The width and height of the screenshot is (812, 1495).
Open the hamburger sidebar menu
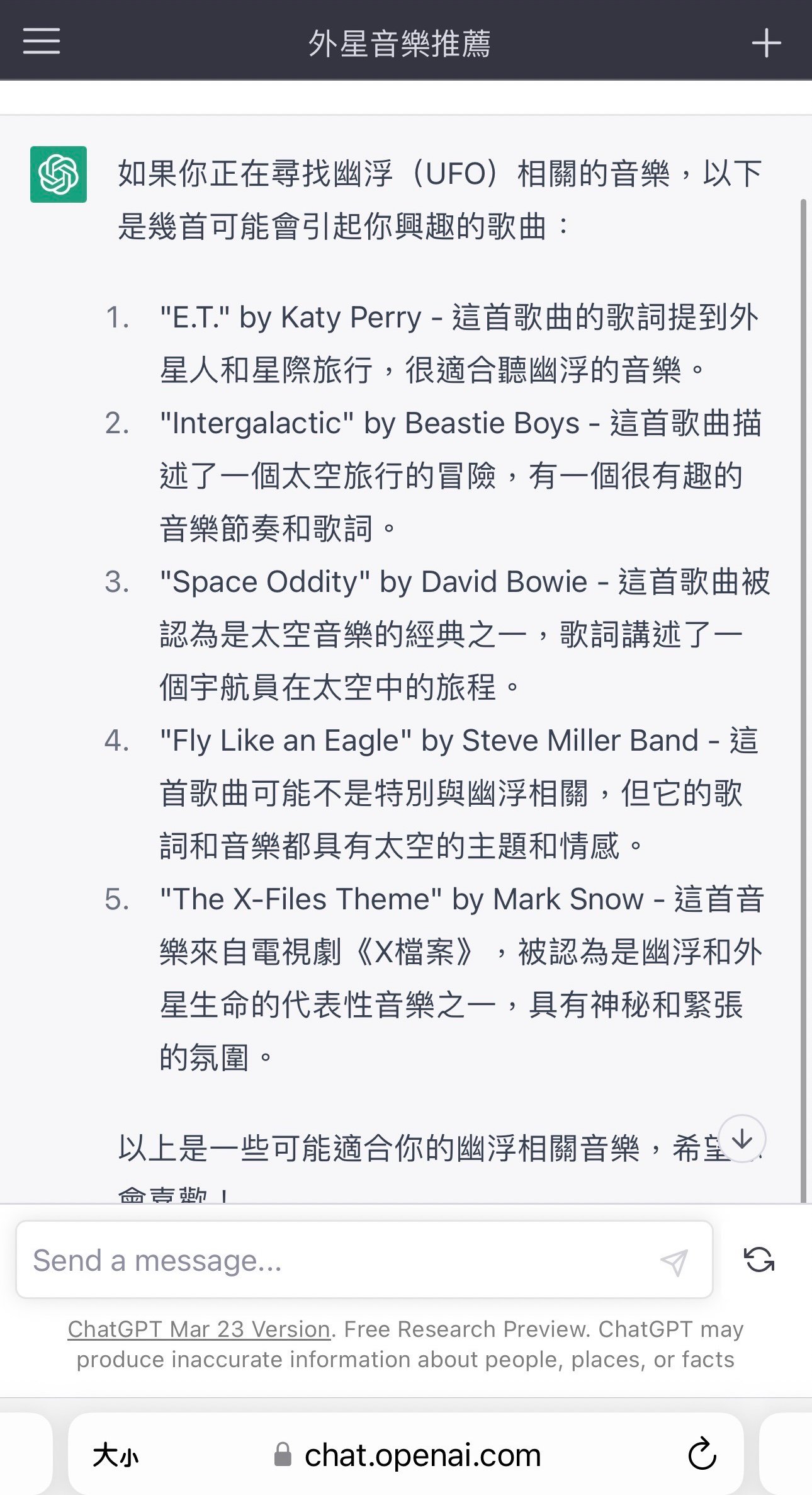click(42, 42)
